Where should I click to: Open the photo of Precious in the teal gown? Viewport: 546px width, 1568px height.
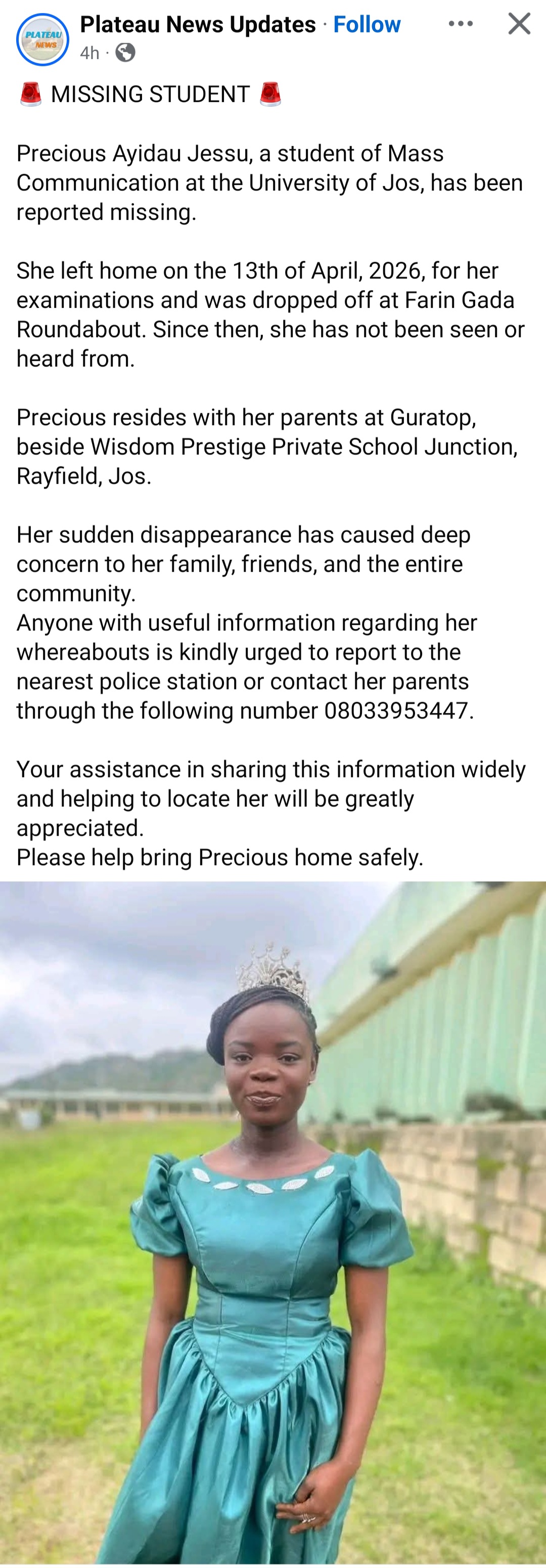tap(272, 1217)
